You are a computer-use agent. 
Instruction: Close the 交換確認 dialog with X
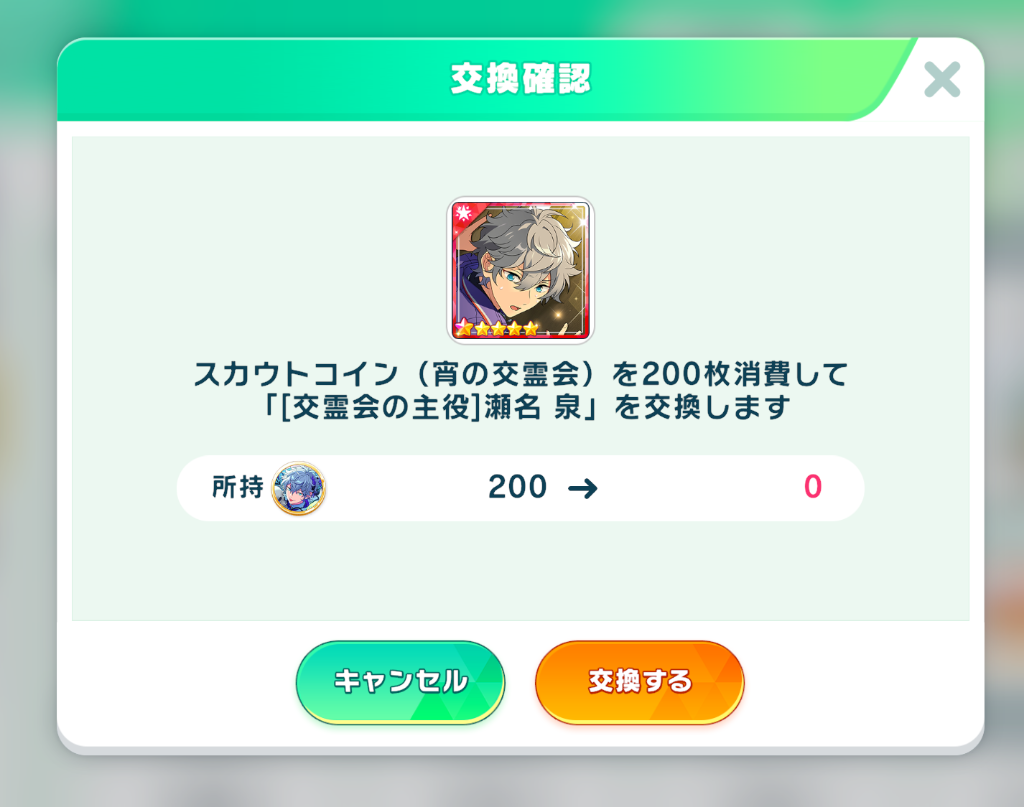[941, 79]
